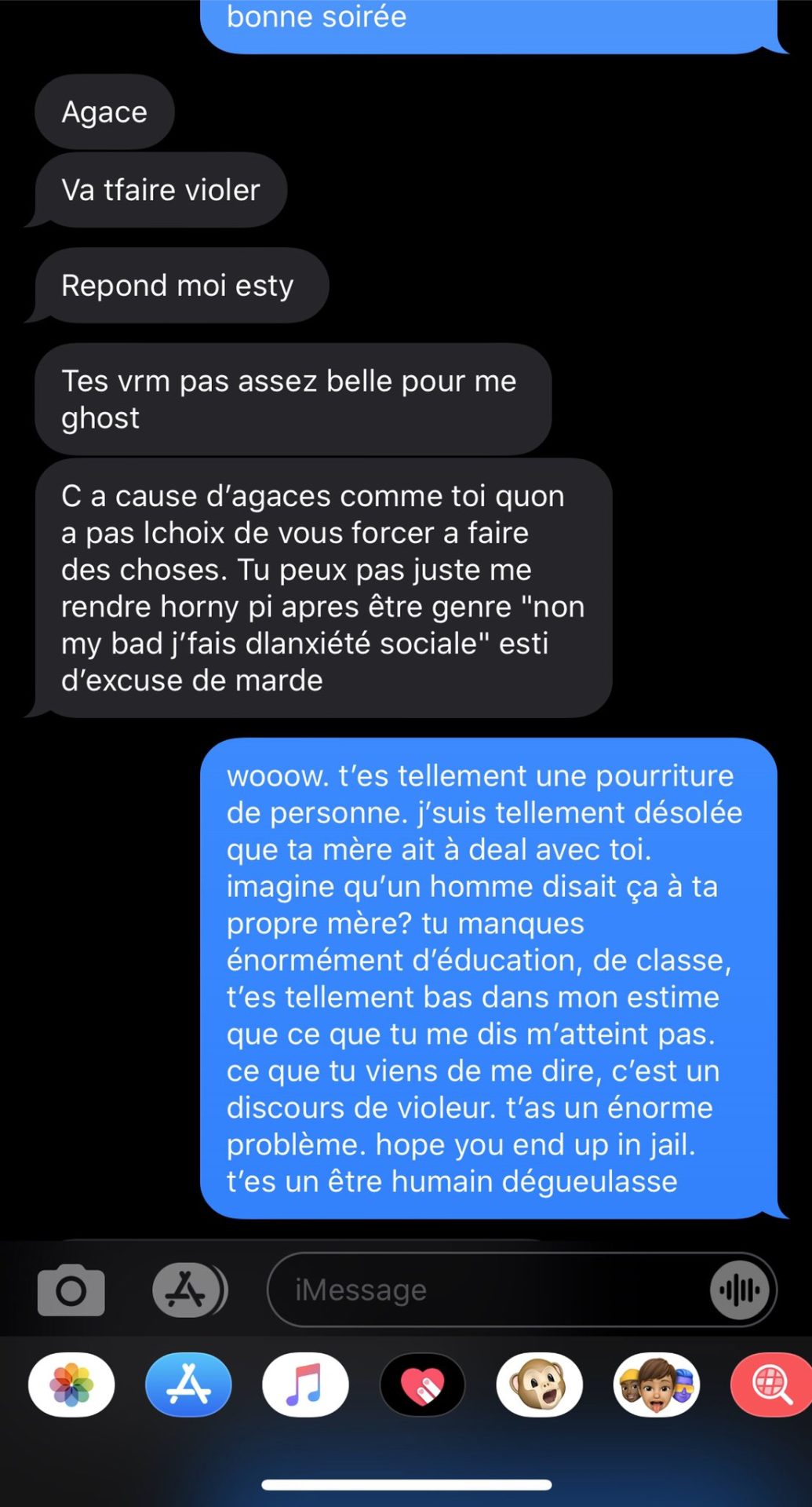Viewport: 812px width, 1507px height.
Task: Focus the iMessage text field
Action: pyautogui.click(x=486, y=1290)
